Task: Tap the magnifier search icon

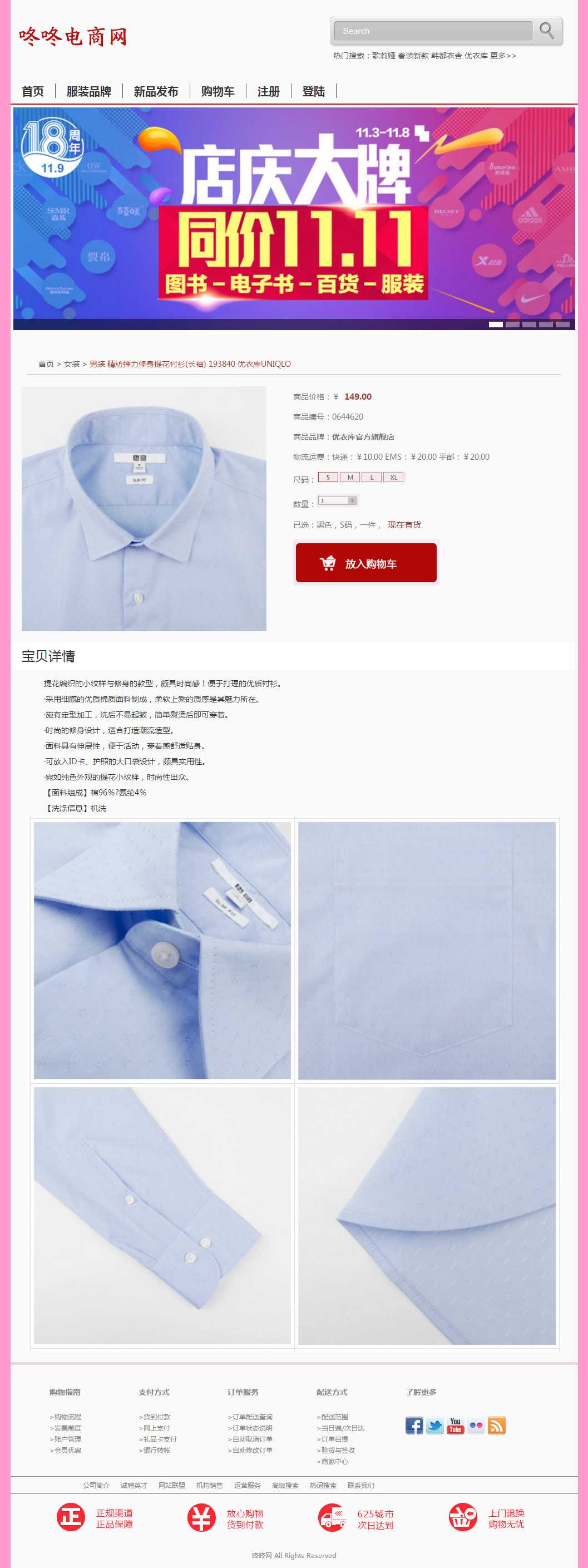Action: (x=547, y=31)
